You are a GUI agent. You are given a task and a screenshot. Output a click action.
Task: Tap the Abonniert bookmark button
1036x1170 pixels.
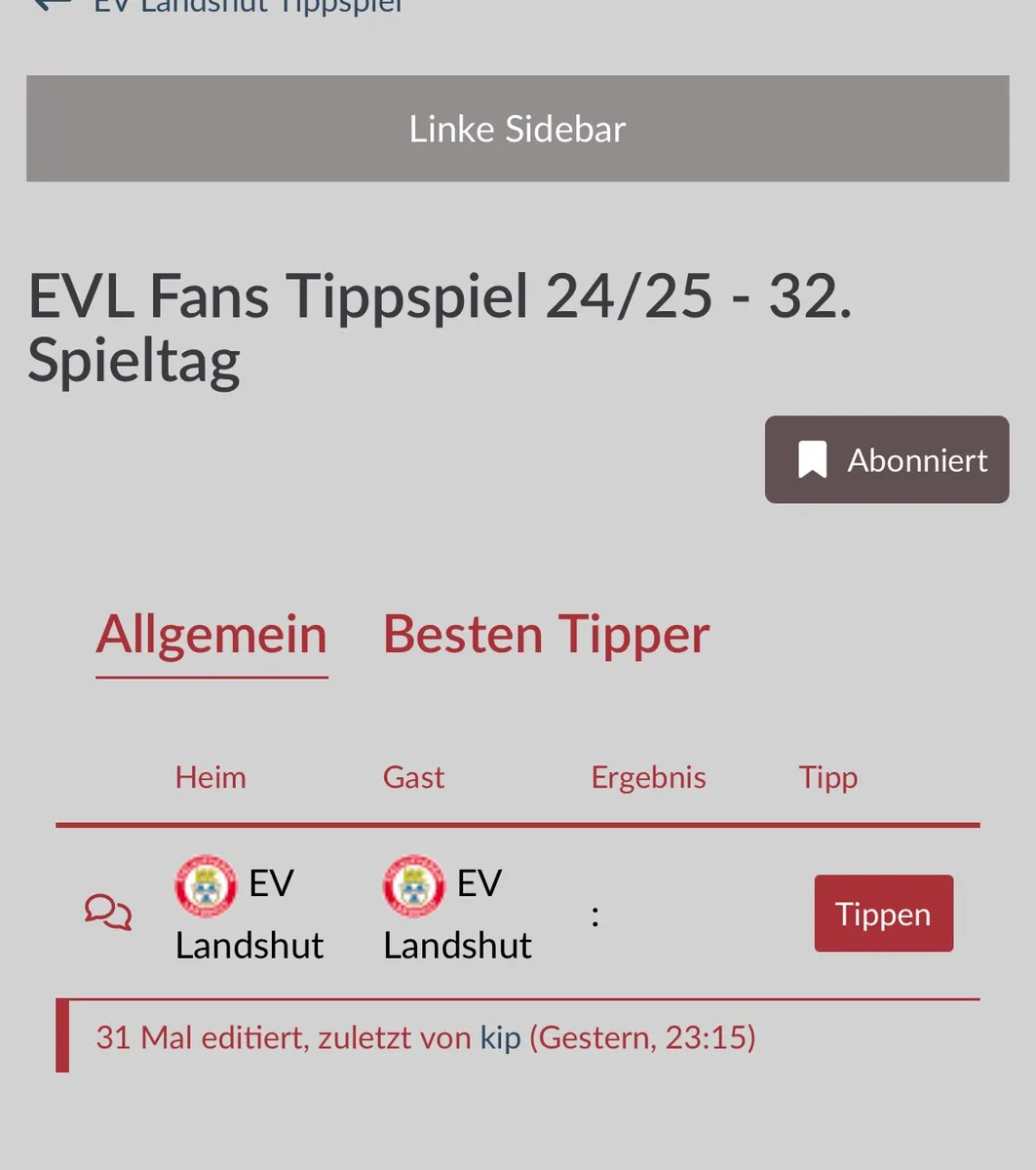coord(886,459)
